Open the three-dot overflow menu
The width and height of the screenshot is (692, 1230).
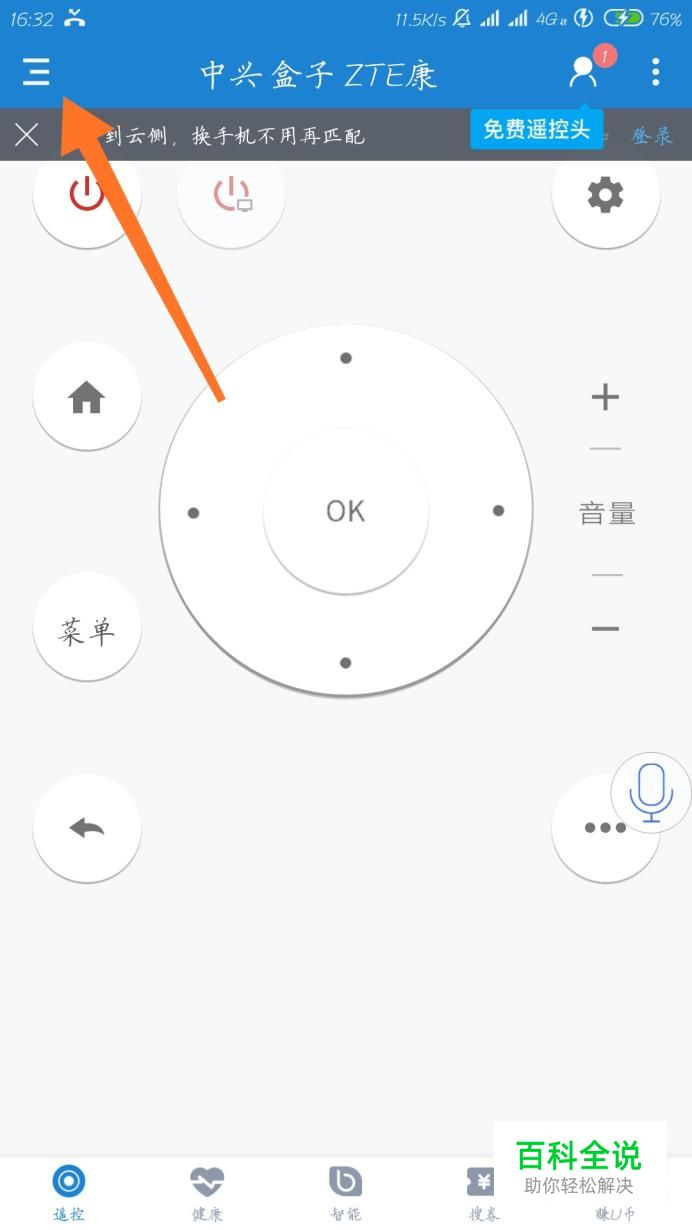pos(655,72)
